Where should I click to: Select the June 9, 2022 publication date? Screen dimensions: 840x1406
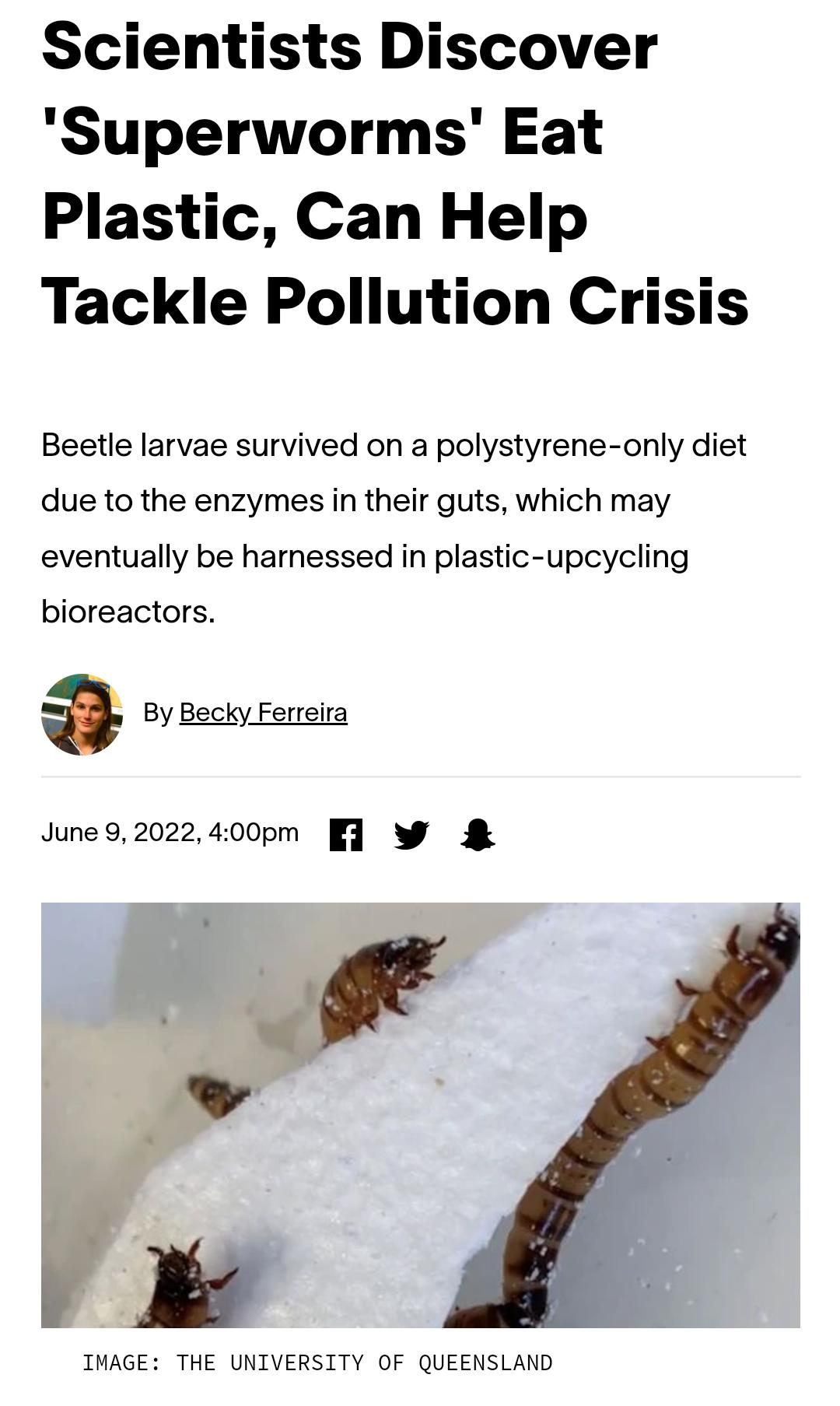coord(170,832)
